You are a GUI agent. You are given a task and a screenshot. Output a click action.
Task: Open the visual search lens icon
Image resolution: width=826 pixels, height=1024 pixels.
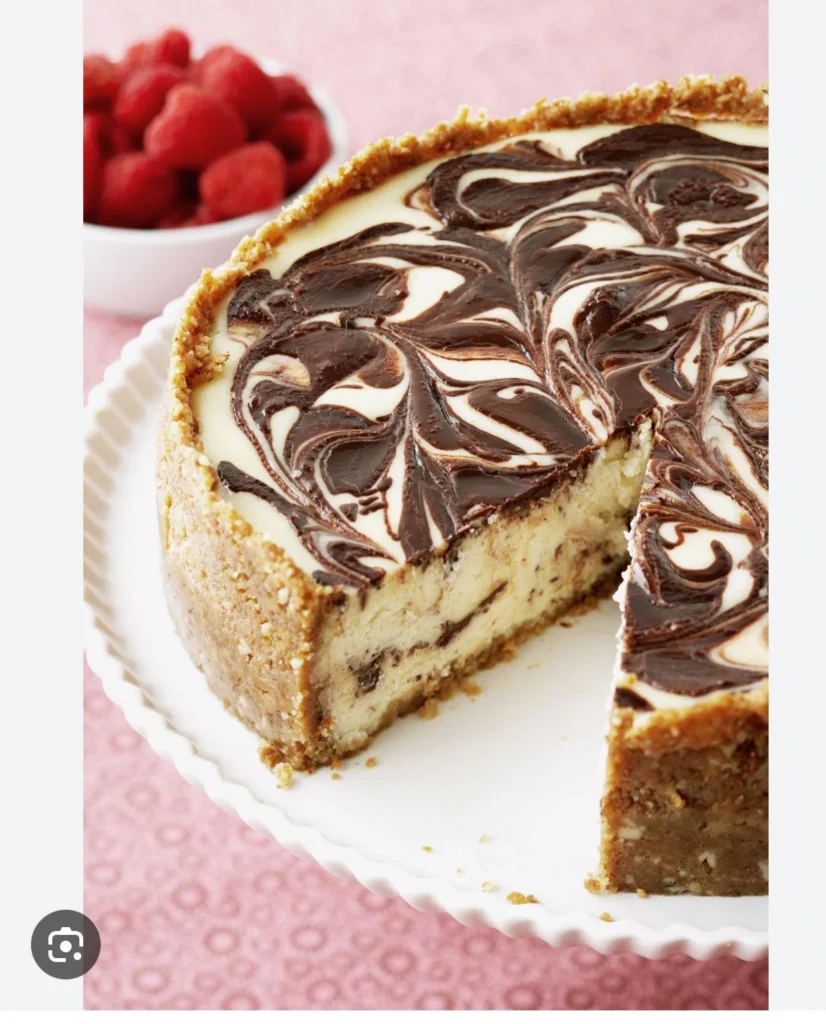pyautogui.click(x=66, y=944)
